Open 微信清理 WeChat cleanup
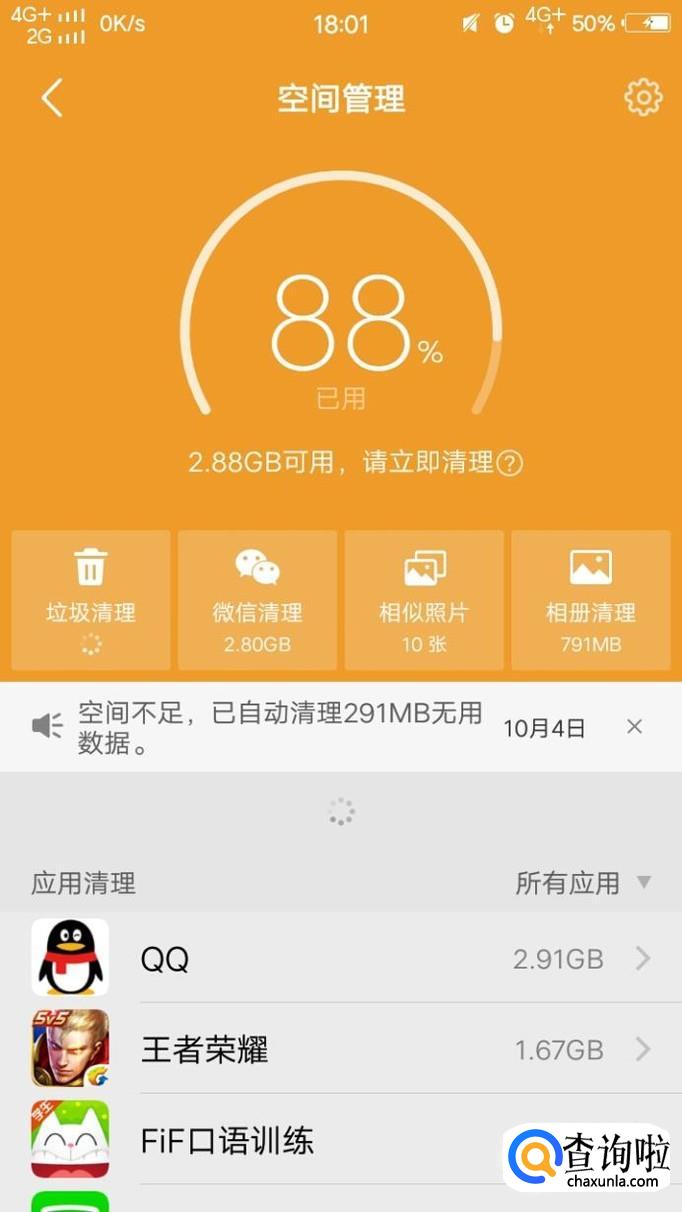682x1212 pixels. tap(257, 600)
